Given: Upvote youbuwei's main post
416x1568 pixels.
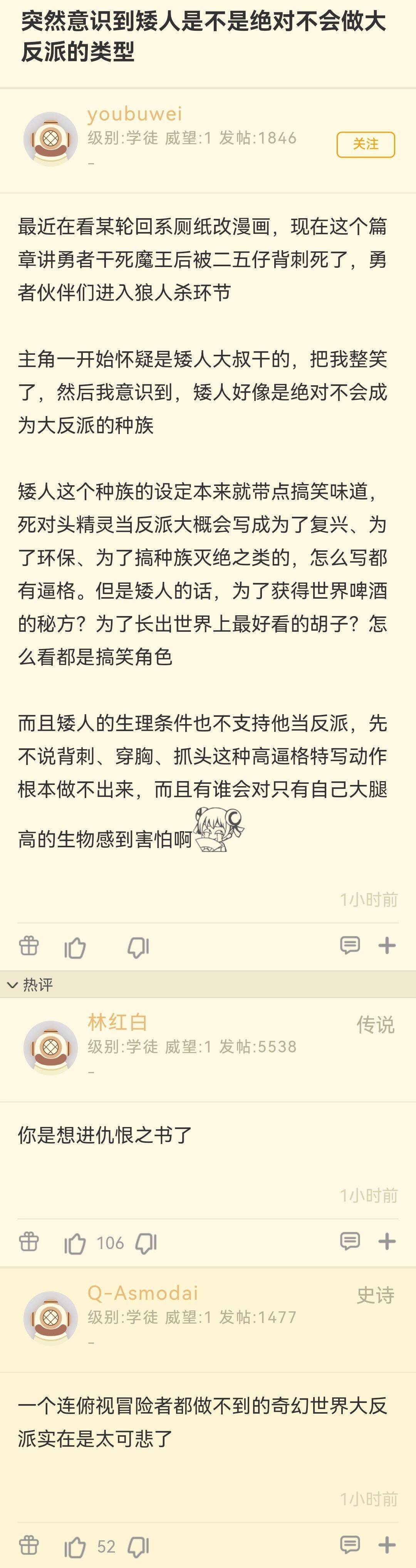Looking at the screenshot, I should 75,947.
